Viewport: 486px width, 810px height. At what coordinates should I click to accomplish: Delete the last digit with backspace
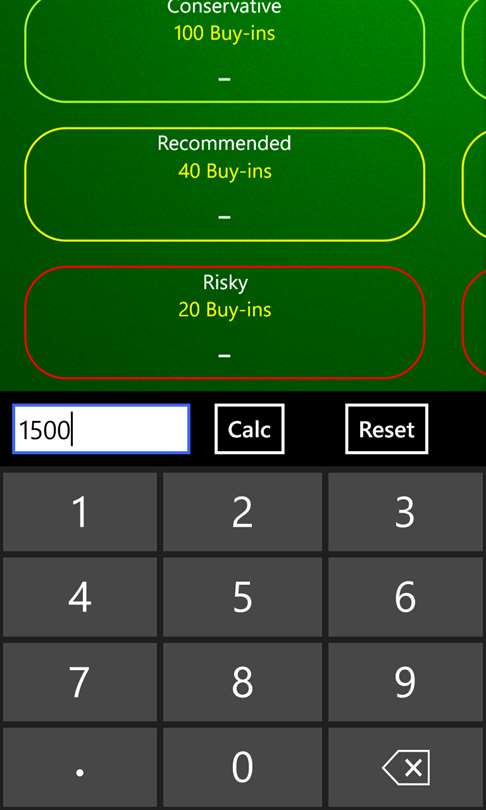[x=405, y=767]
